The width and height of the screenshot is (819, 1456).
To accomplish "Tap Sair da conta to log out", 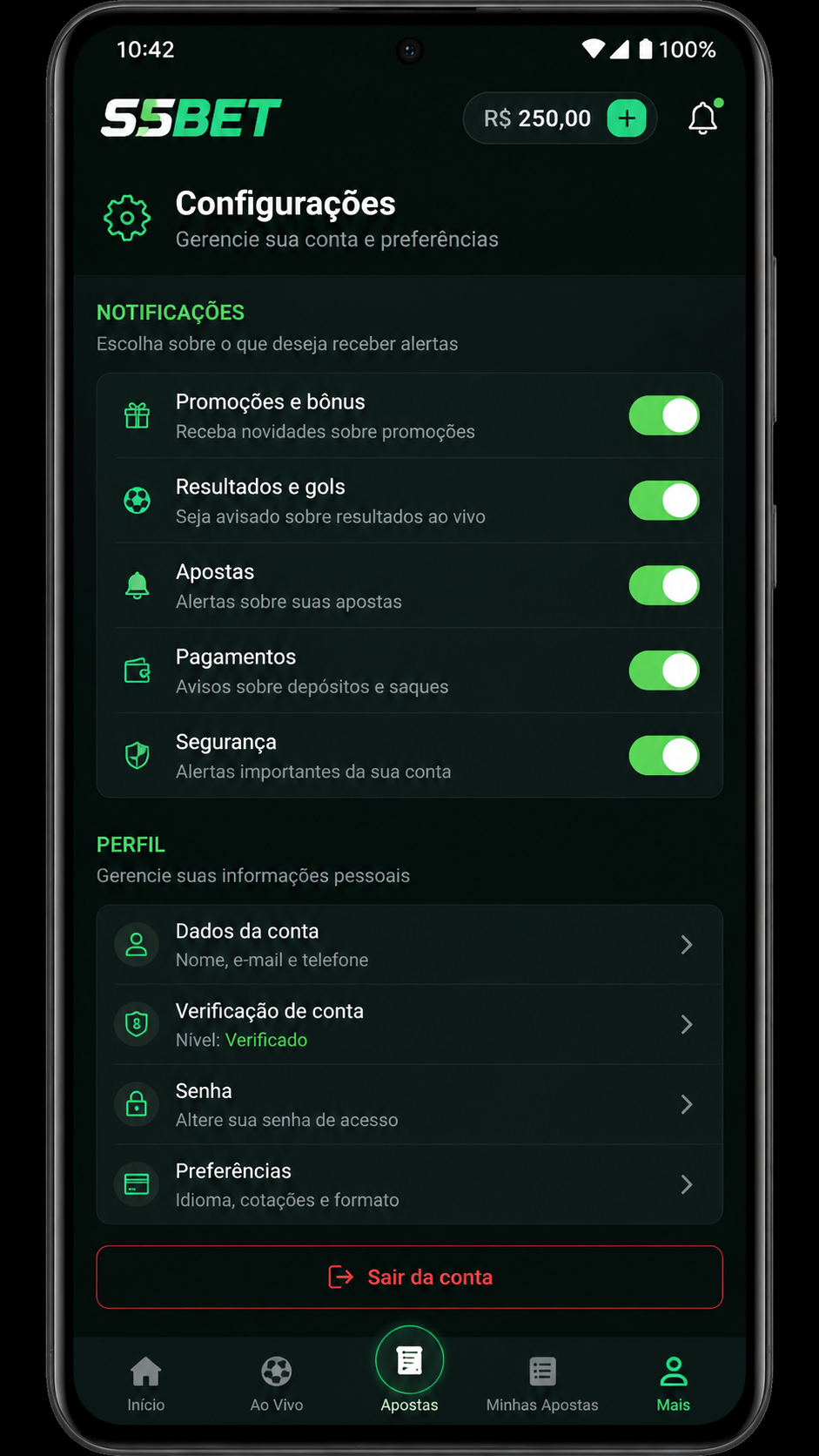I will [409, 1277].
